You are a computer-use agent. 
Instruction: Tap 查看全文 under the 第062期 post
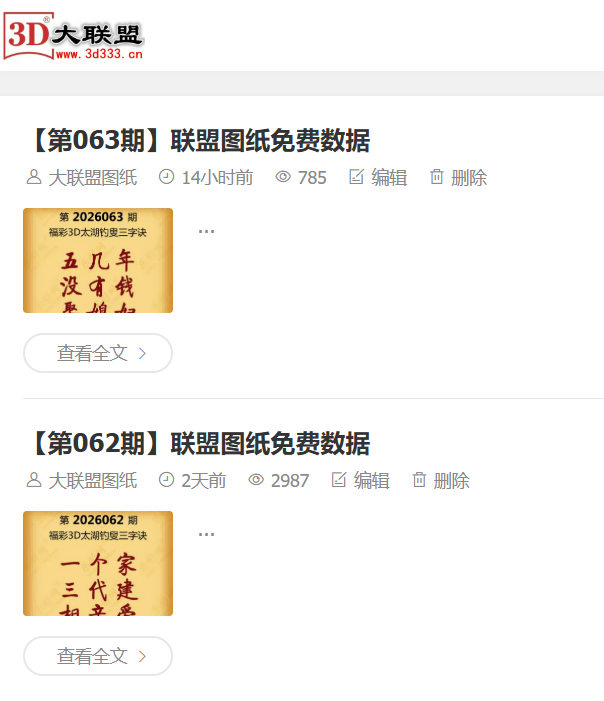click(98, 656)
